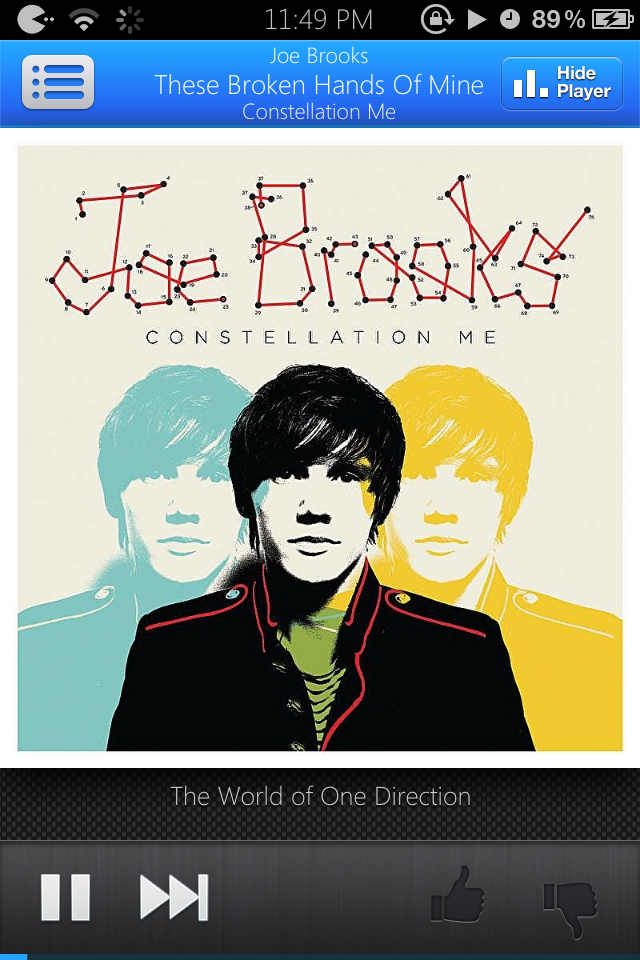Give this song a thumbs up
This screenshot has height=960, width=640.
[x=458, y=896]
